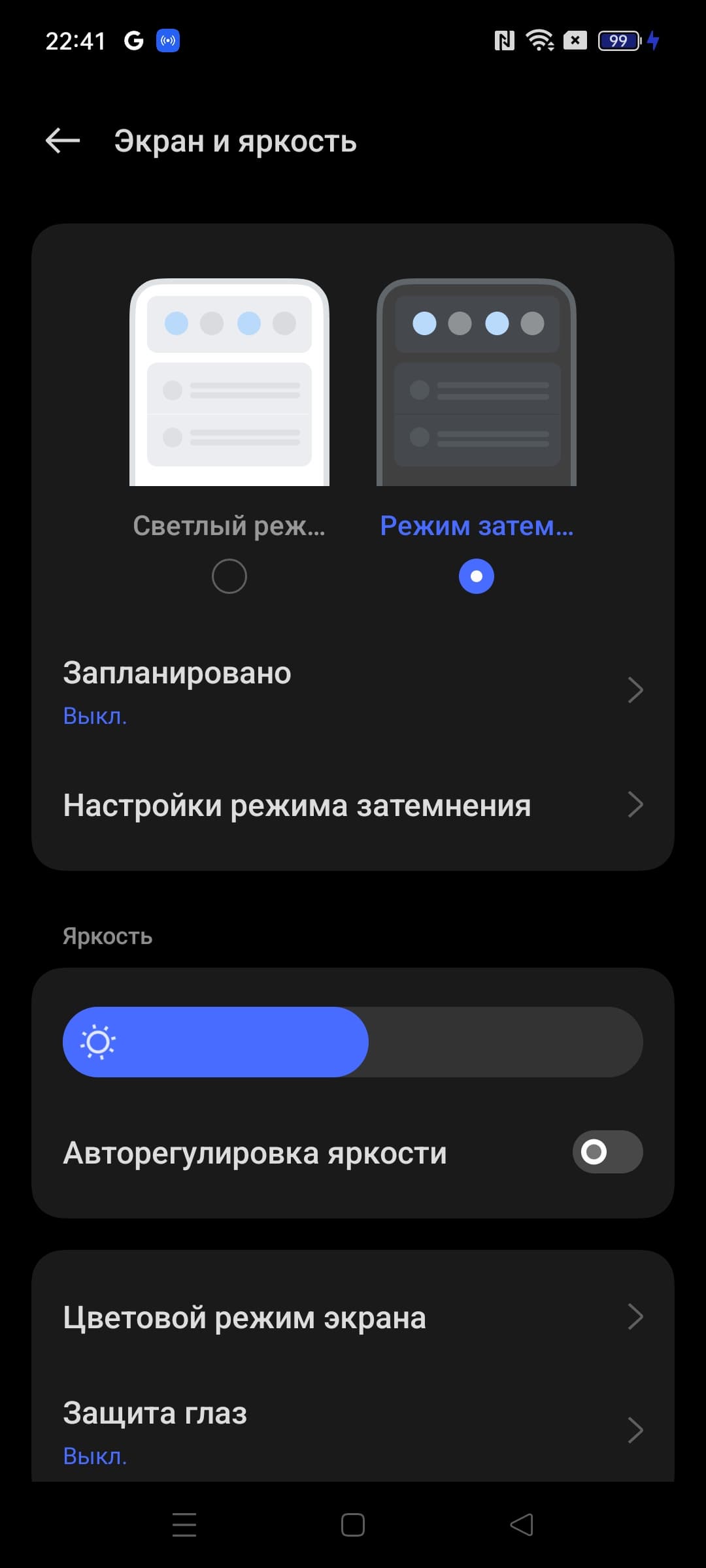The height and width of the screenshot is (1568, 706).
Task: Select Светлый режим radio button
Action: (x=229, y=576)
